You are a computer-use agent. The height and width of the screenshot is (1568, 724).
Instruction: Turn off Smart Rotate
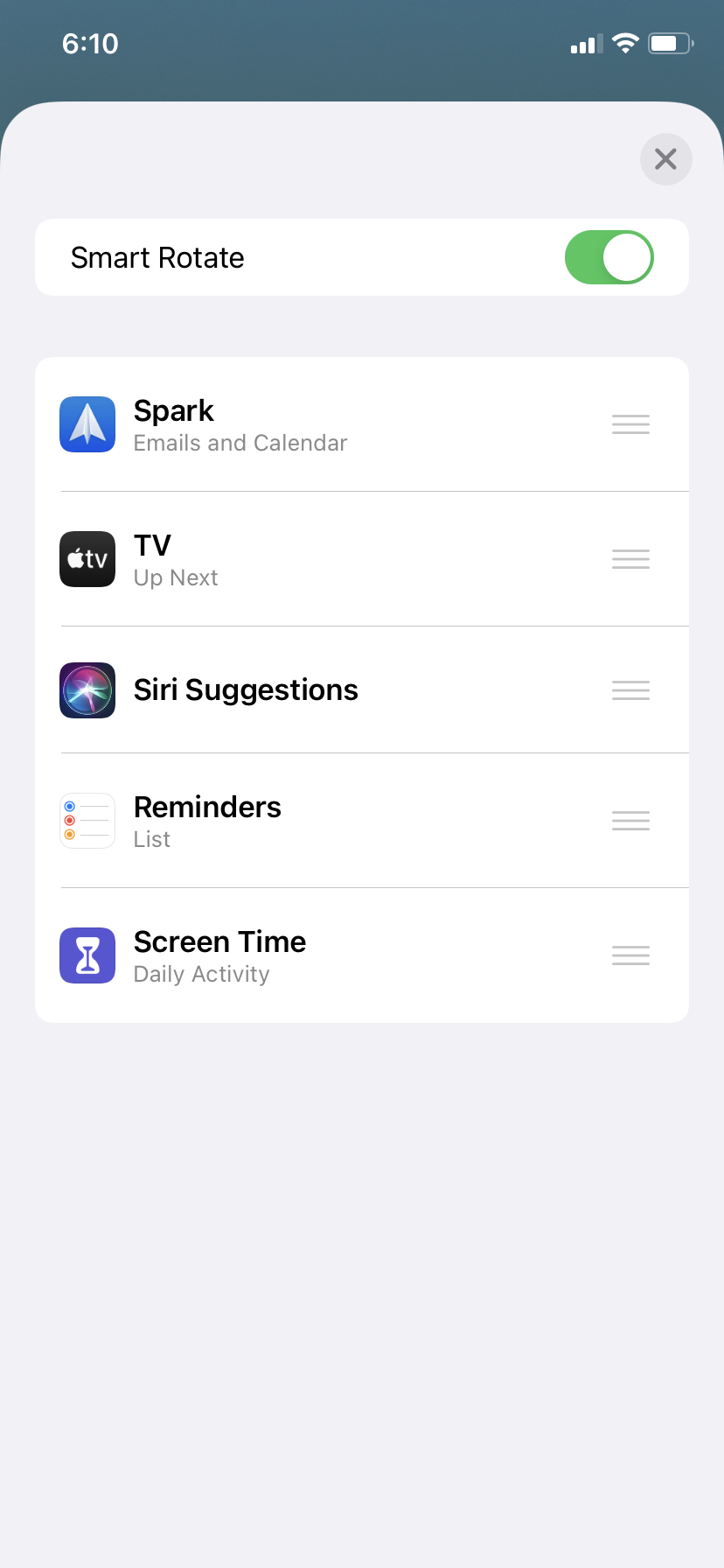click(x=609, y=257)
